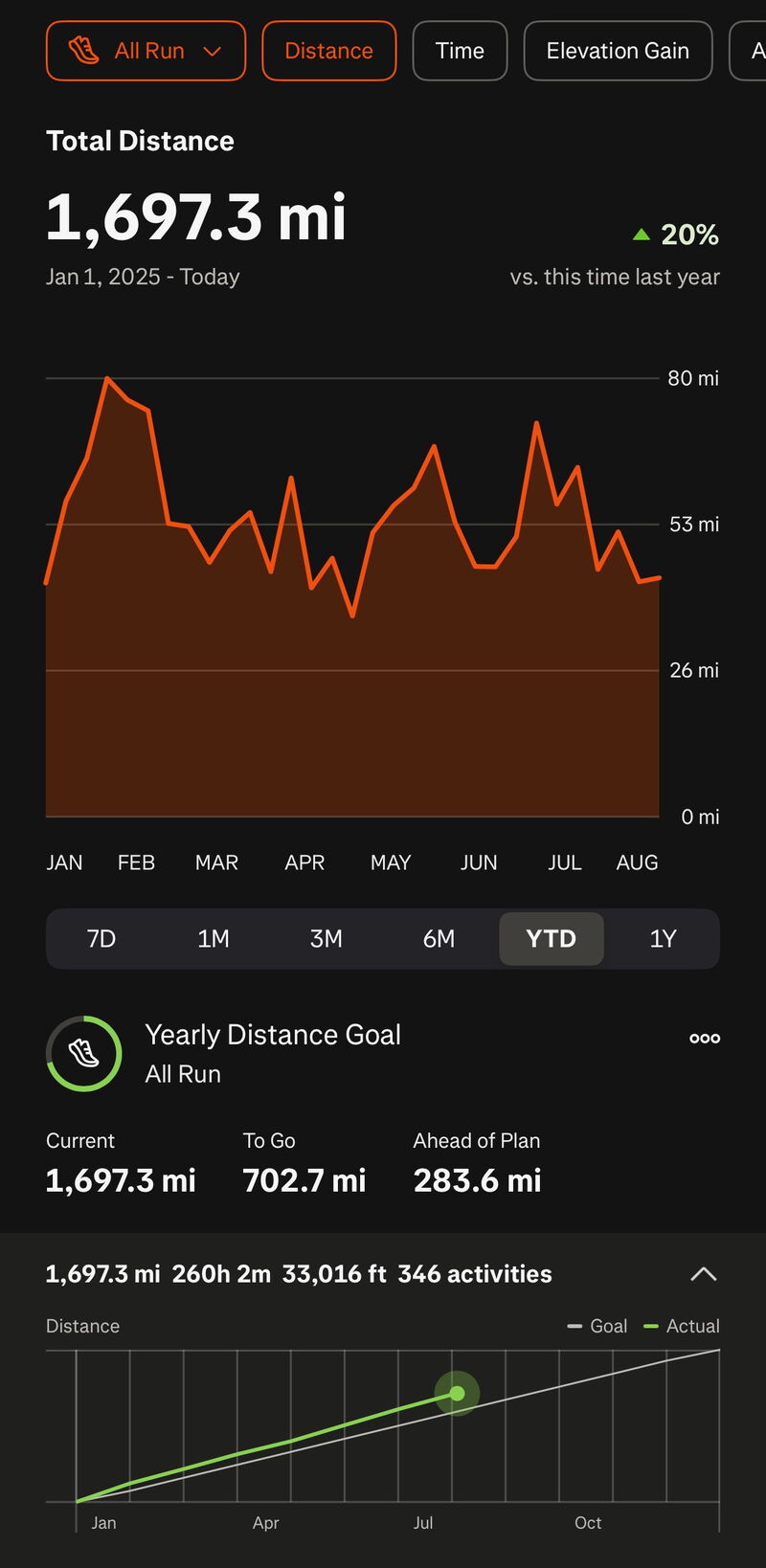Collapse the yearly goal progress chart
This screenshot has height=1568, width=766.
[704, 1274]
